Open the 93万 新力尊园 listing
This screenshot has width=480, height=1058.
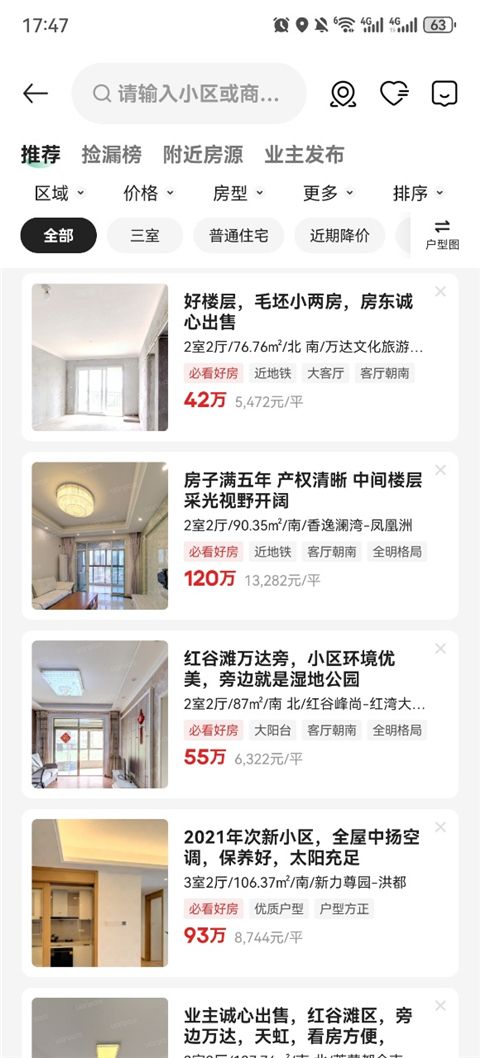(240, 893)
